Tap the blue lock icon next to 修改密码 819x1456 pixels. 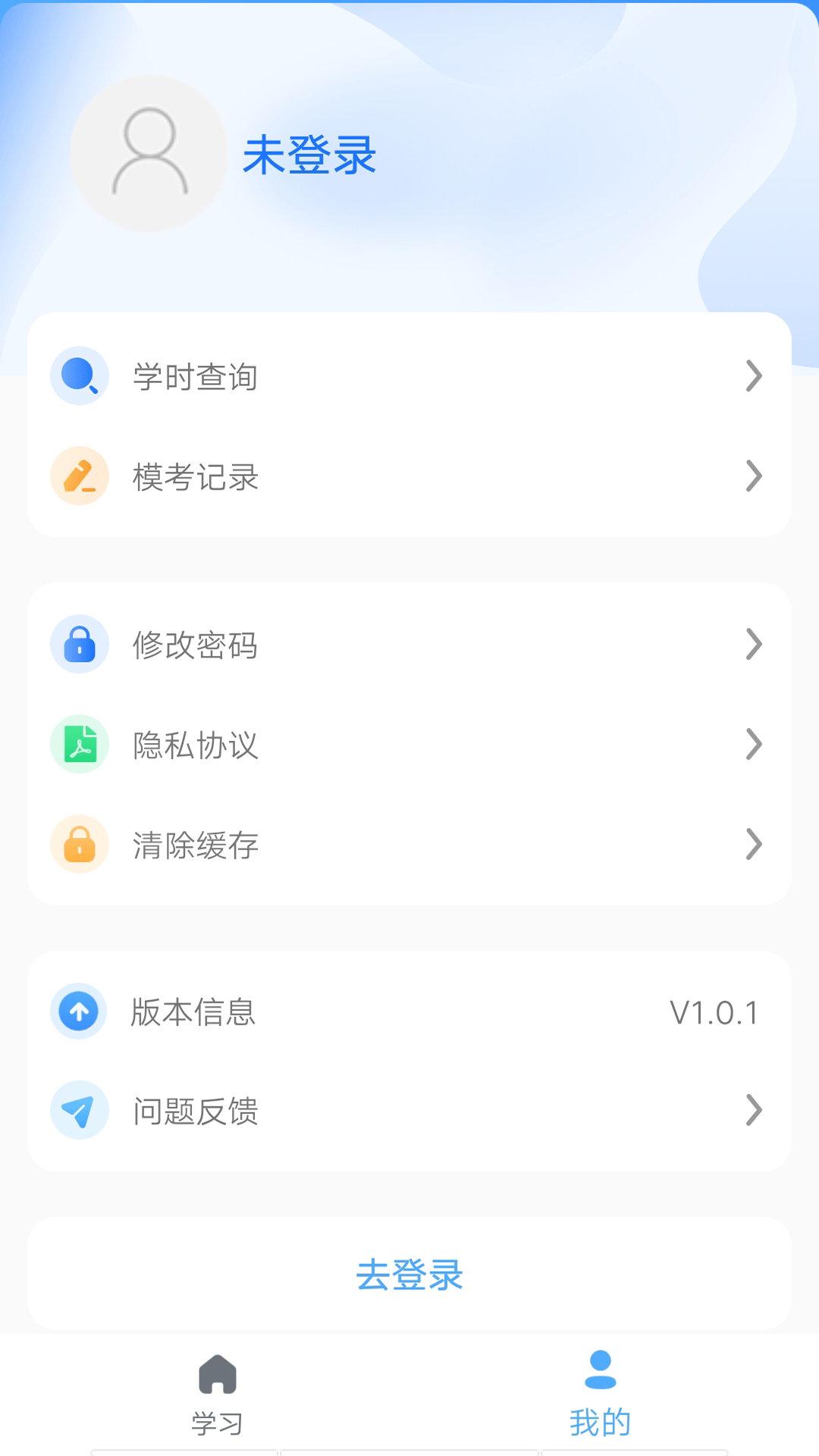point(79,644)
